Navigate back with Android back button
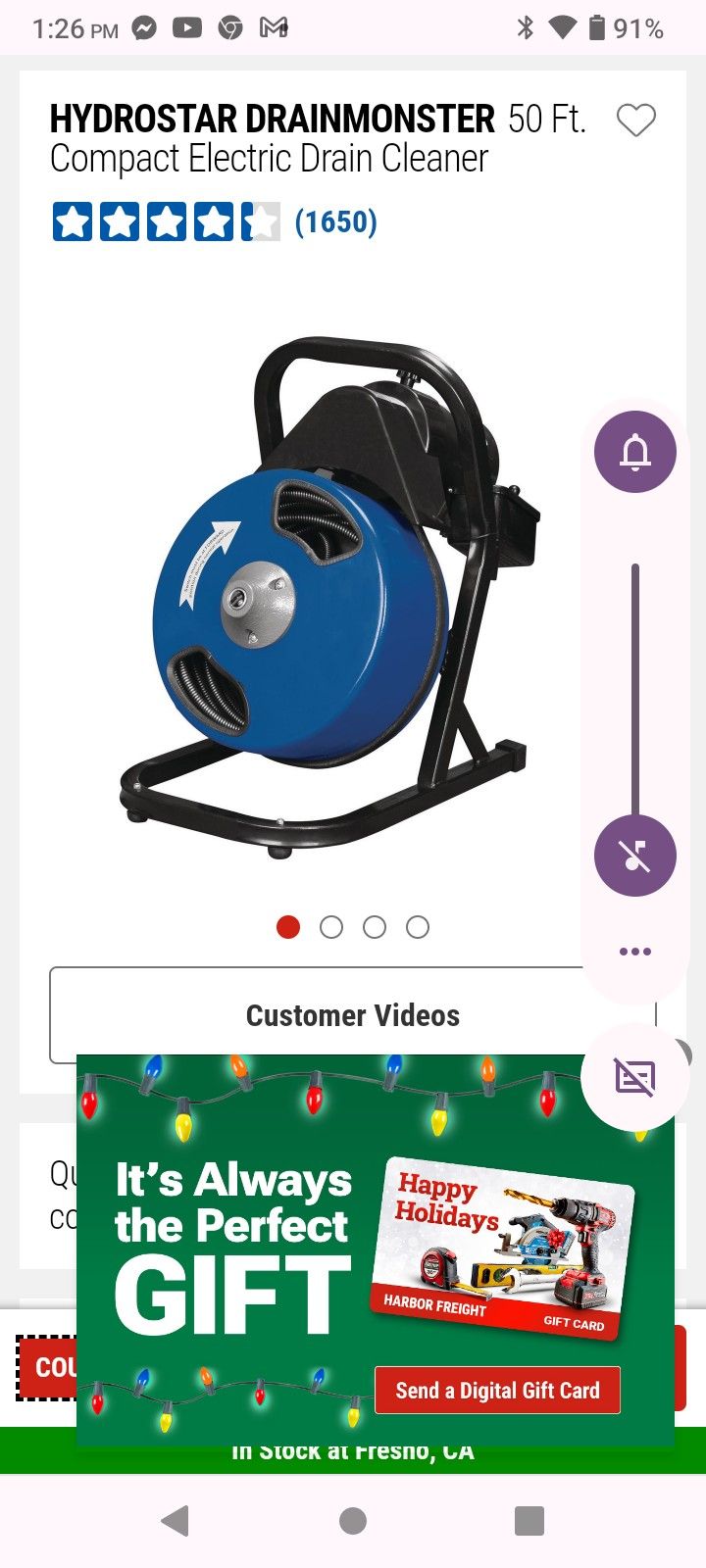The image size is (706, 1568). coord(176,1521)
